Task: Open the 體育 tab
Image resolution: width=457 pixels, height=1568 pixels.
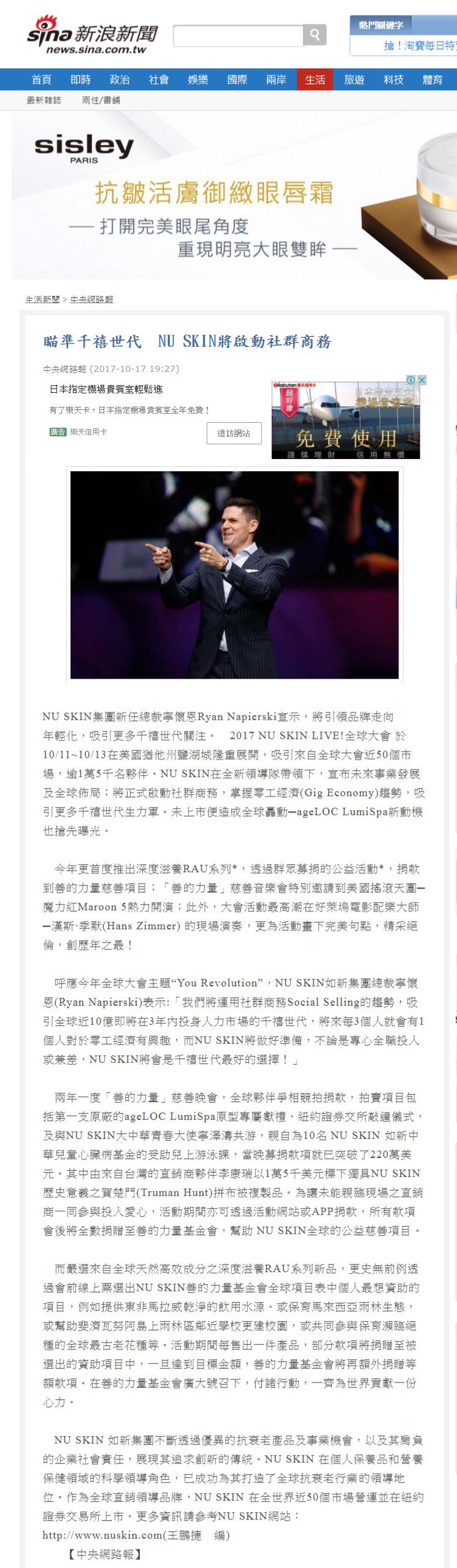Action: pos(432,80)
